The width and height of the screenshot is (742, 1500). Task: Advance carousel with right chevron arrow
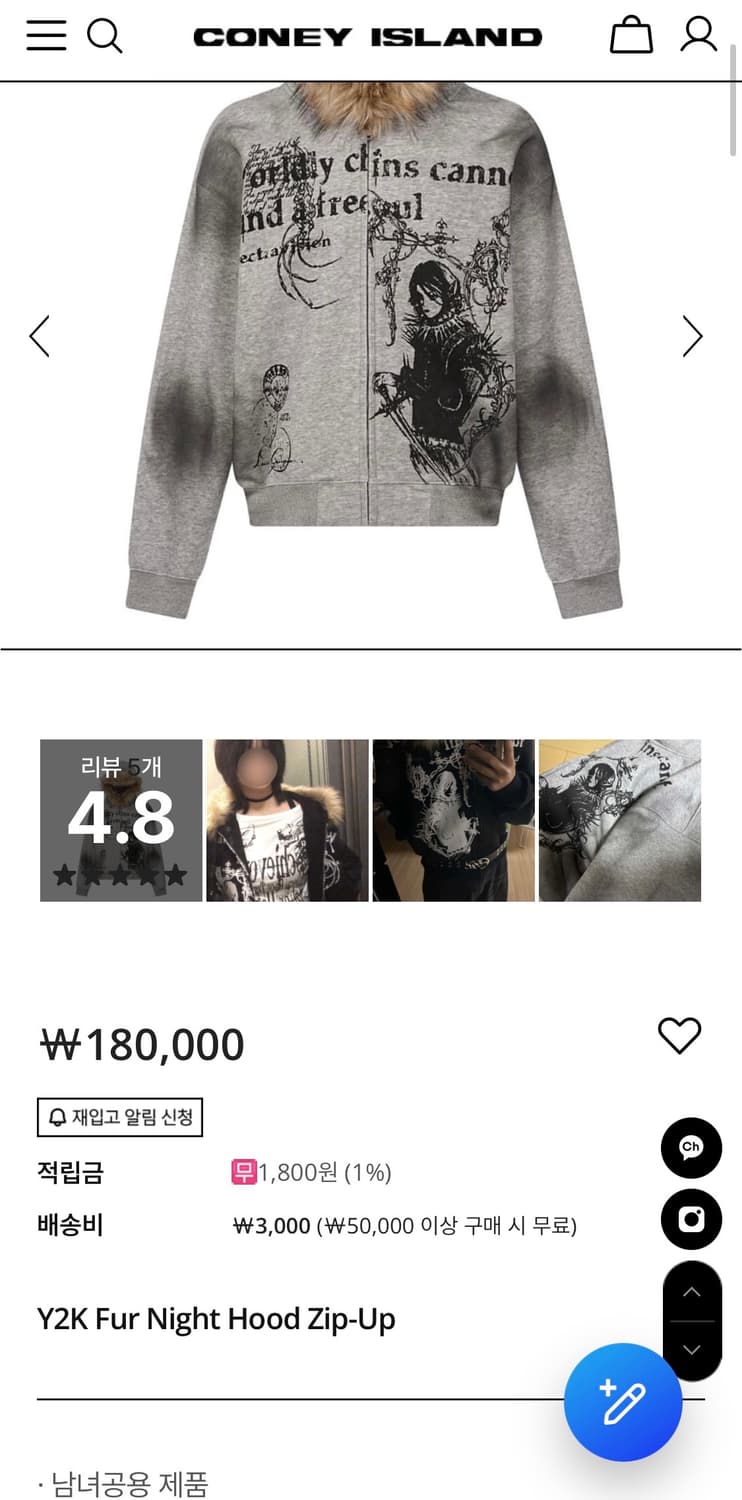point(693,337)
